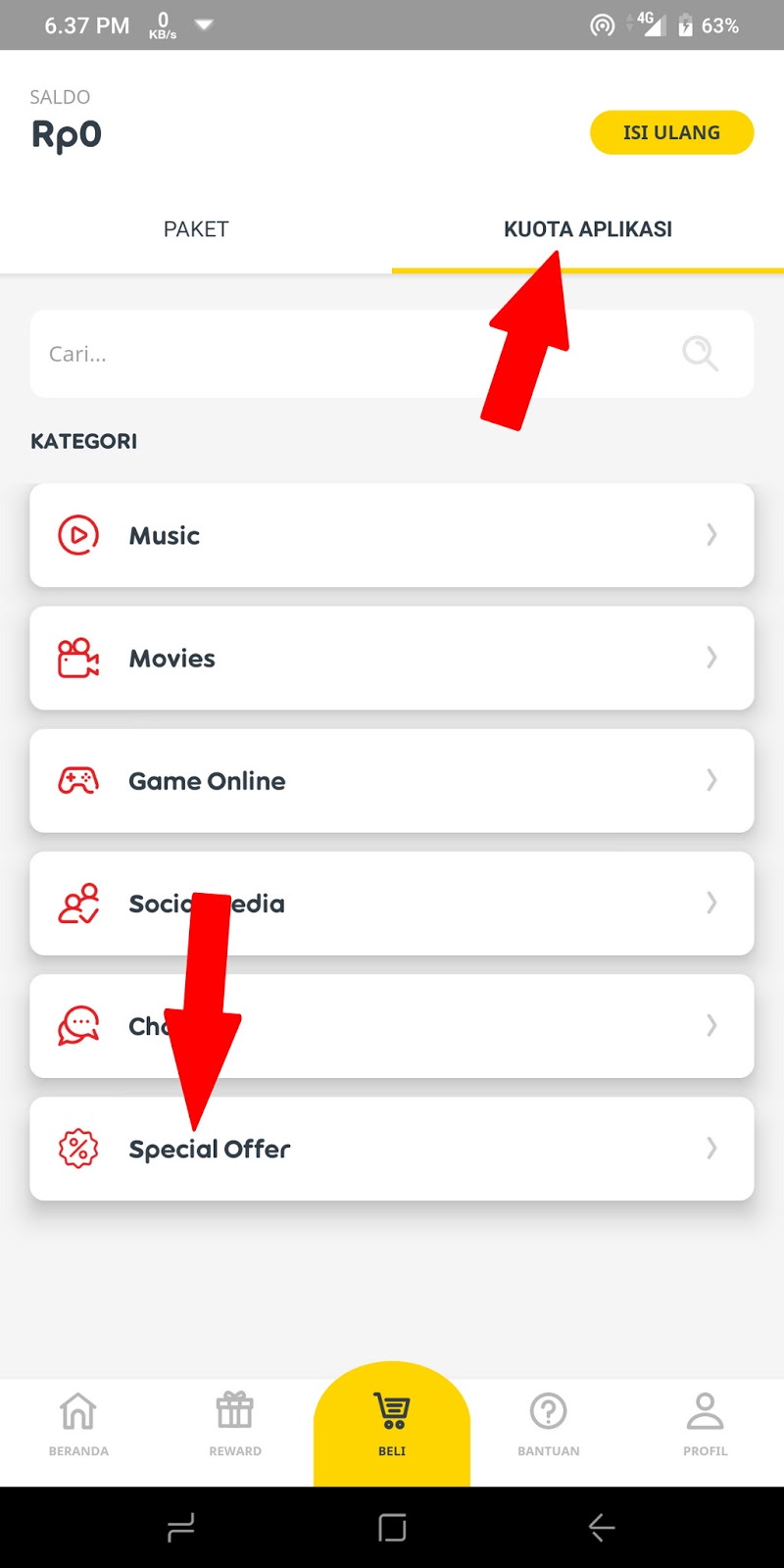Open the Game Online category
Image resolution: width=784 pixels, height=1568 pixels.
pyautogui.click(x=392, y=781)
